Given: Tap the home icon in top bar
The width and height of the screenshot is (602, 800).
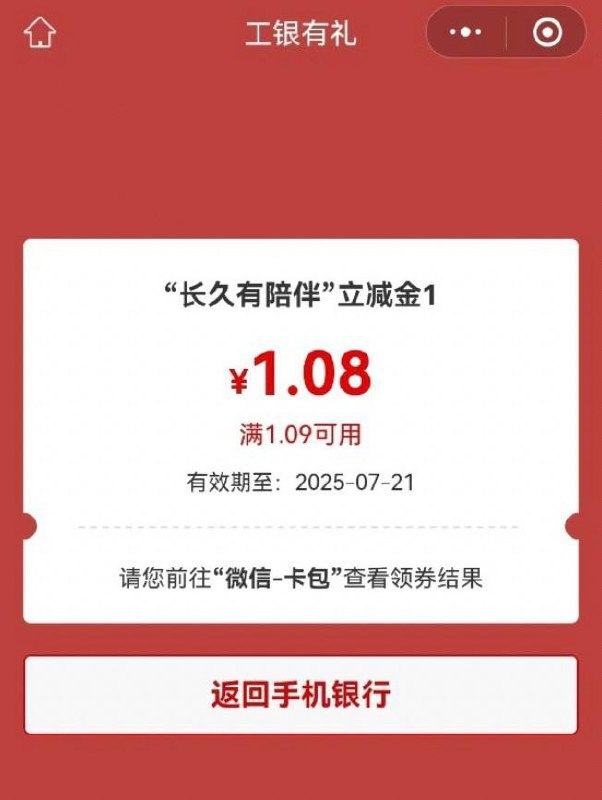Looking at the screenshot, I should 40,33.
